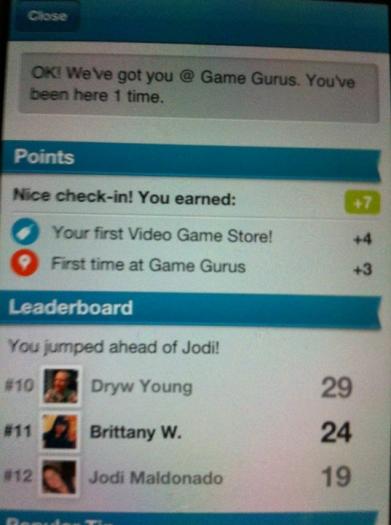
Task: Open Brittany W.'s leaderboard entry
Action: click(x=192, y=431)
